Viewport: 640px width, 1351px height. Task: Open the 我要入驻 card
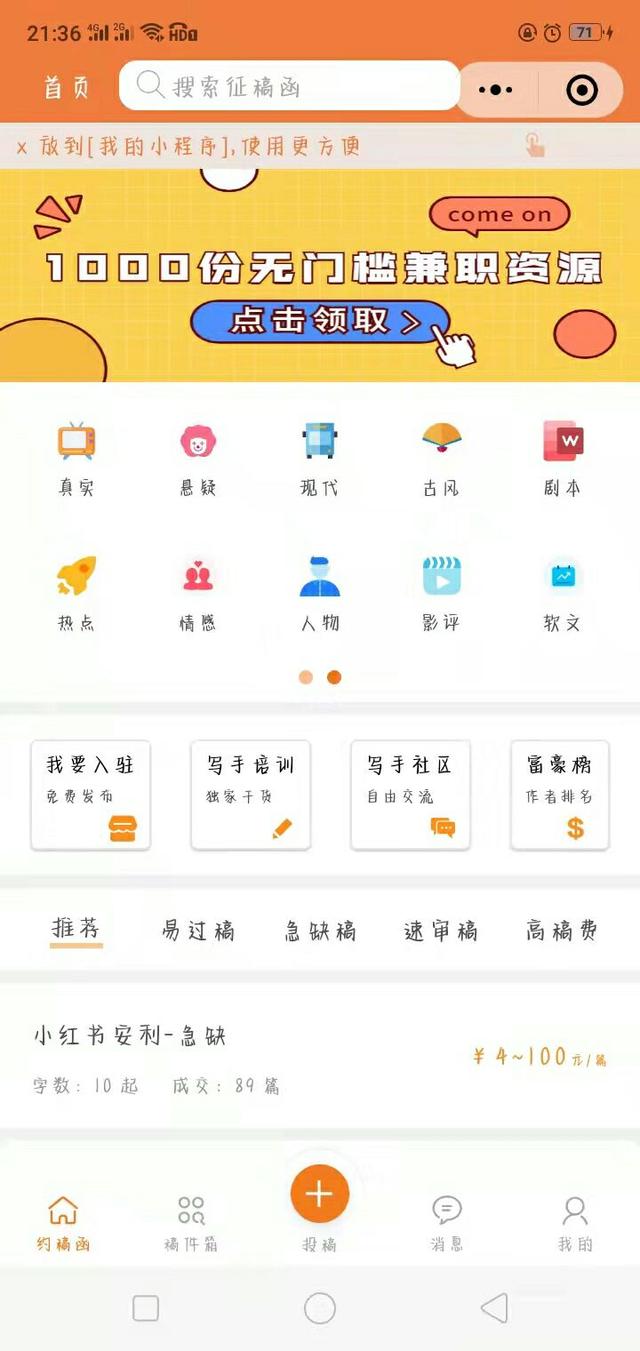pos(91,795)
